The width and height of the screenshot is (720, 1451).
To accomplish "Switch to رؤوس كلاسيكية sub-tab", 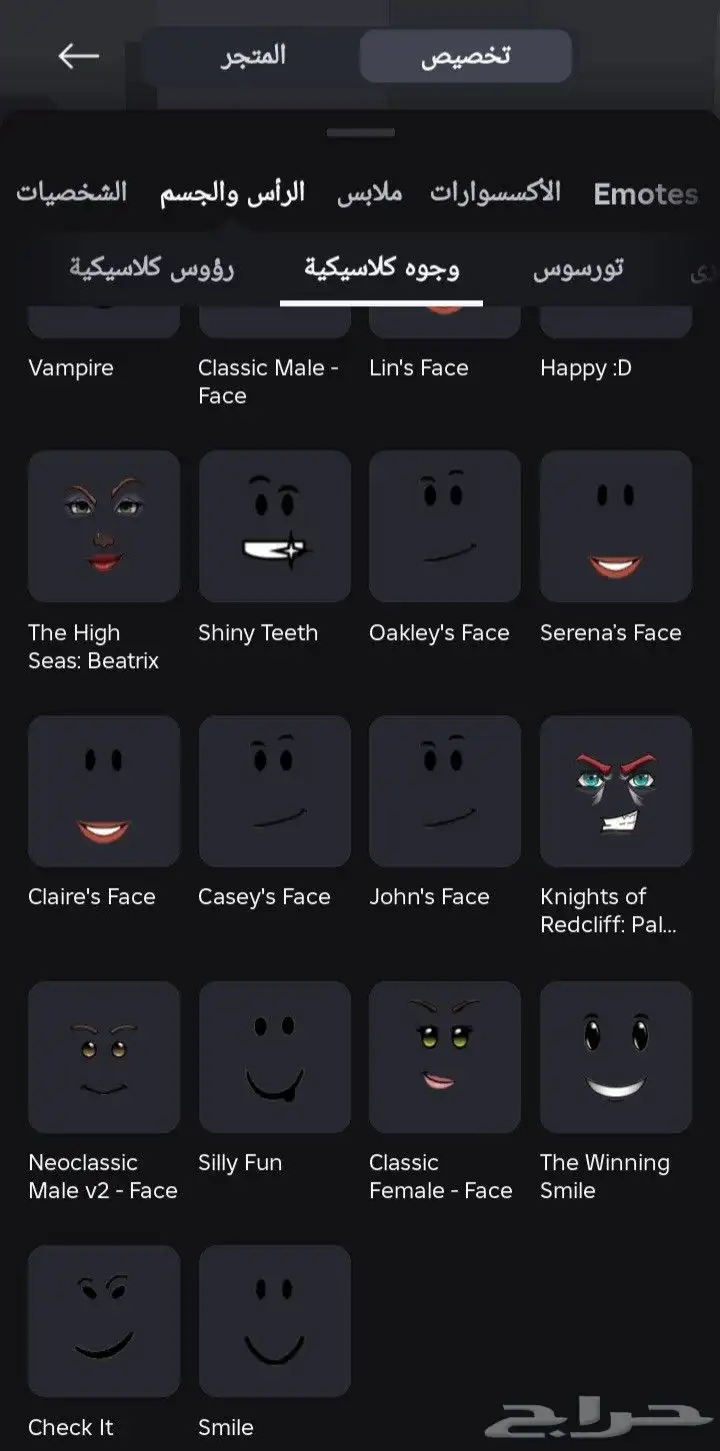I will click(x=152, y=269).
